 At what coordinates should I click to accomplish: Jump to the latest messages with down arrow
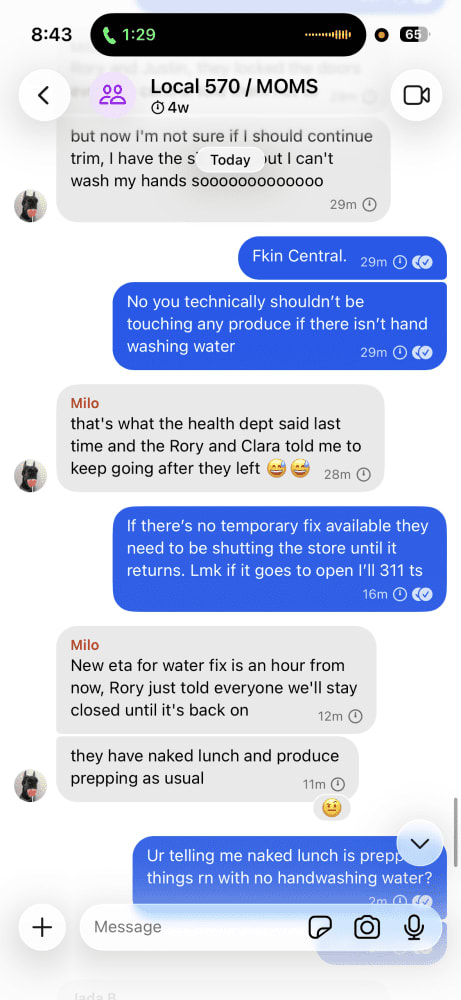click(x=420, y=843)
